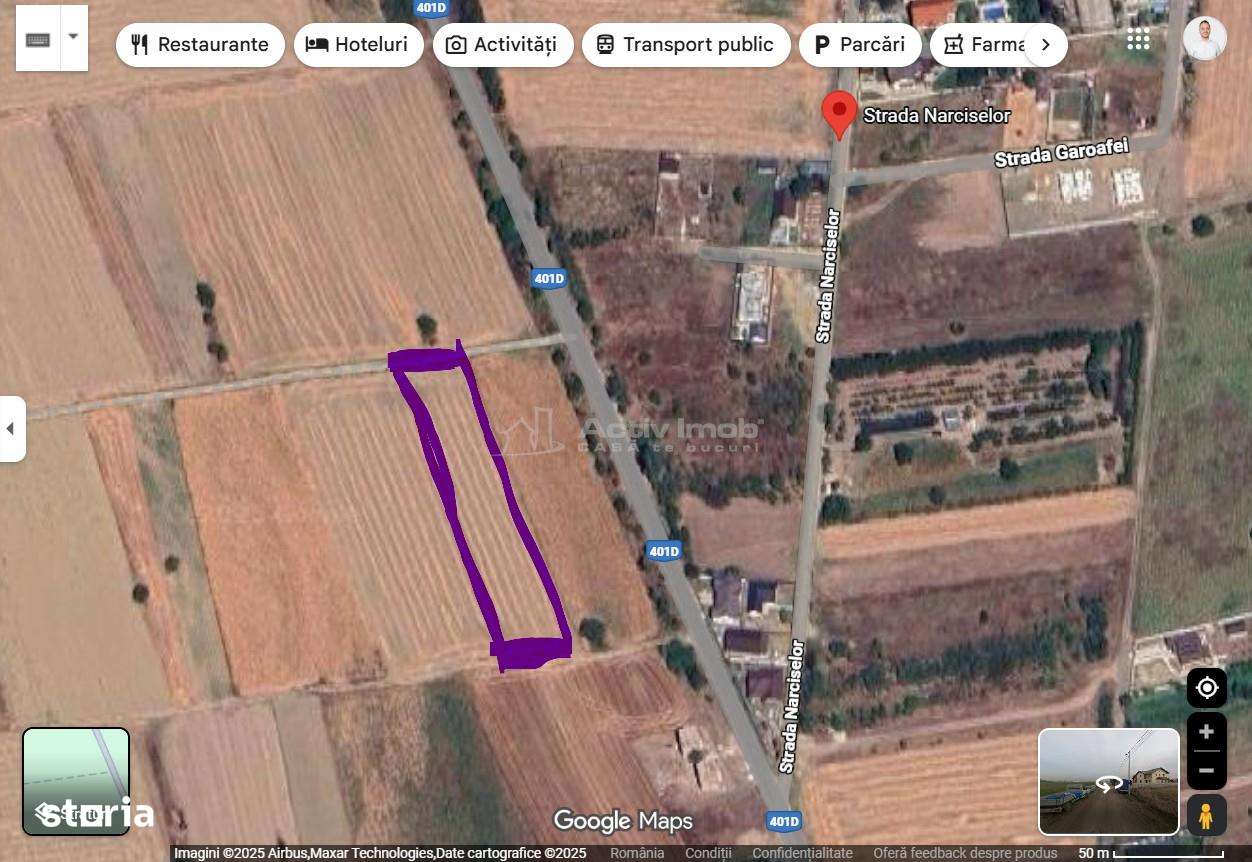Select the Hoteluri chip
This screenshot has width=1252, height=862.
[x=358, y=45]
